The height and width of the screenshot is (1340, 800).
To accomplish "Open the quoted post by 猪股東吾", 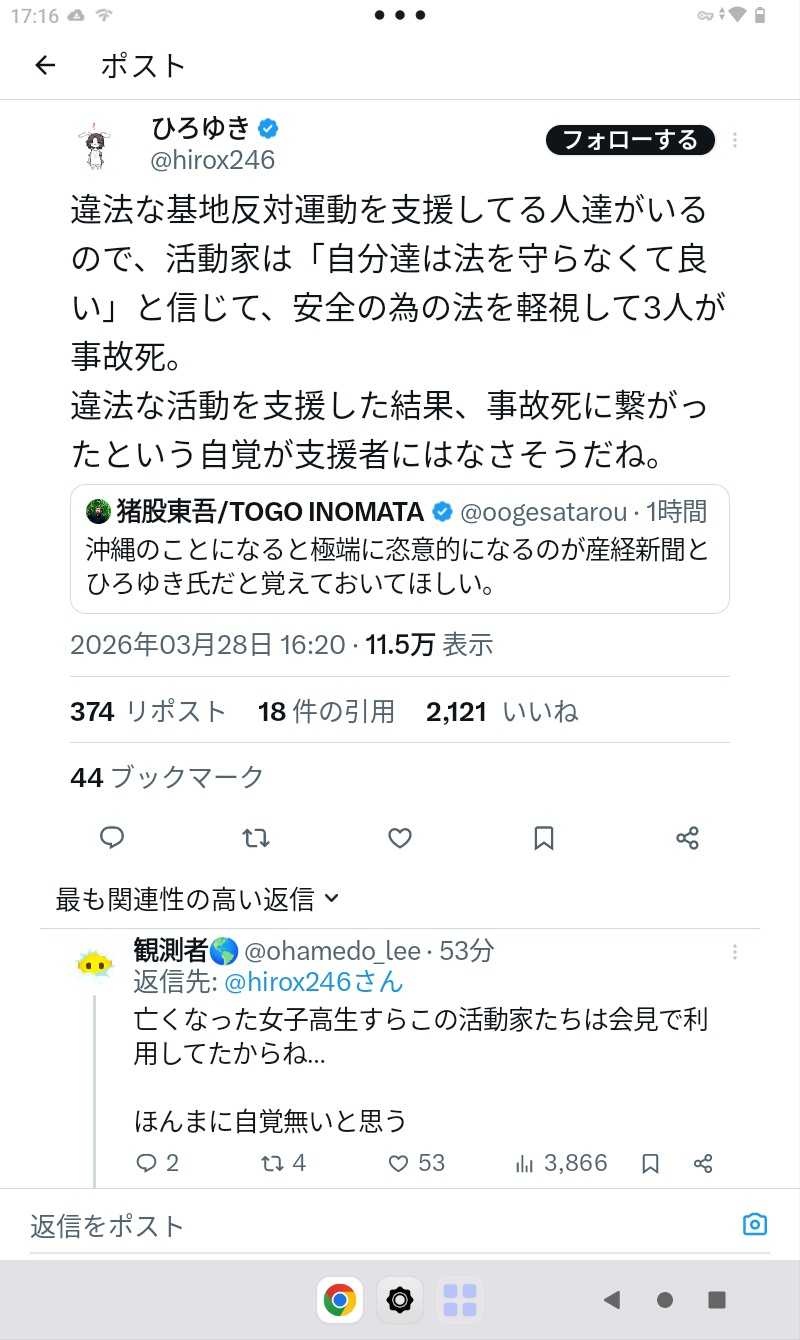I will click(399, 548).
